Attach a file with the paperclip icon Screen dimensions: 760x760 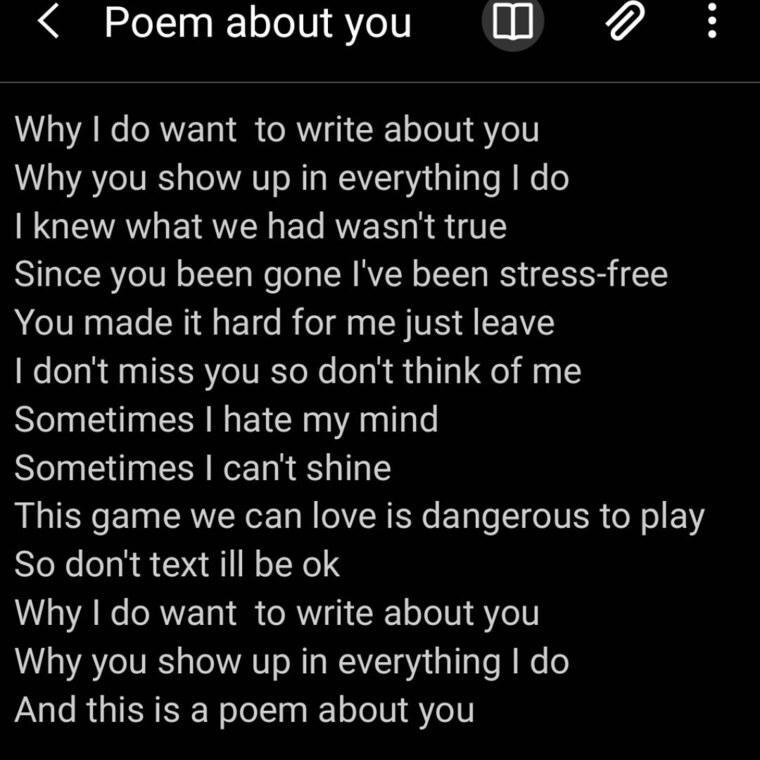626,22
